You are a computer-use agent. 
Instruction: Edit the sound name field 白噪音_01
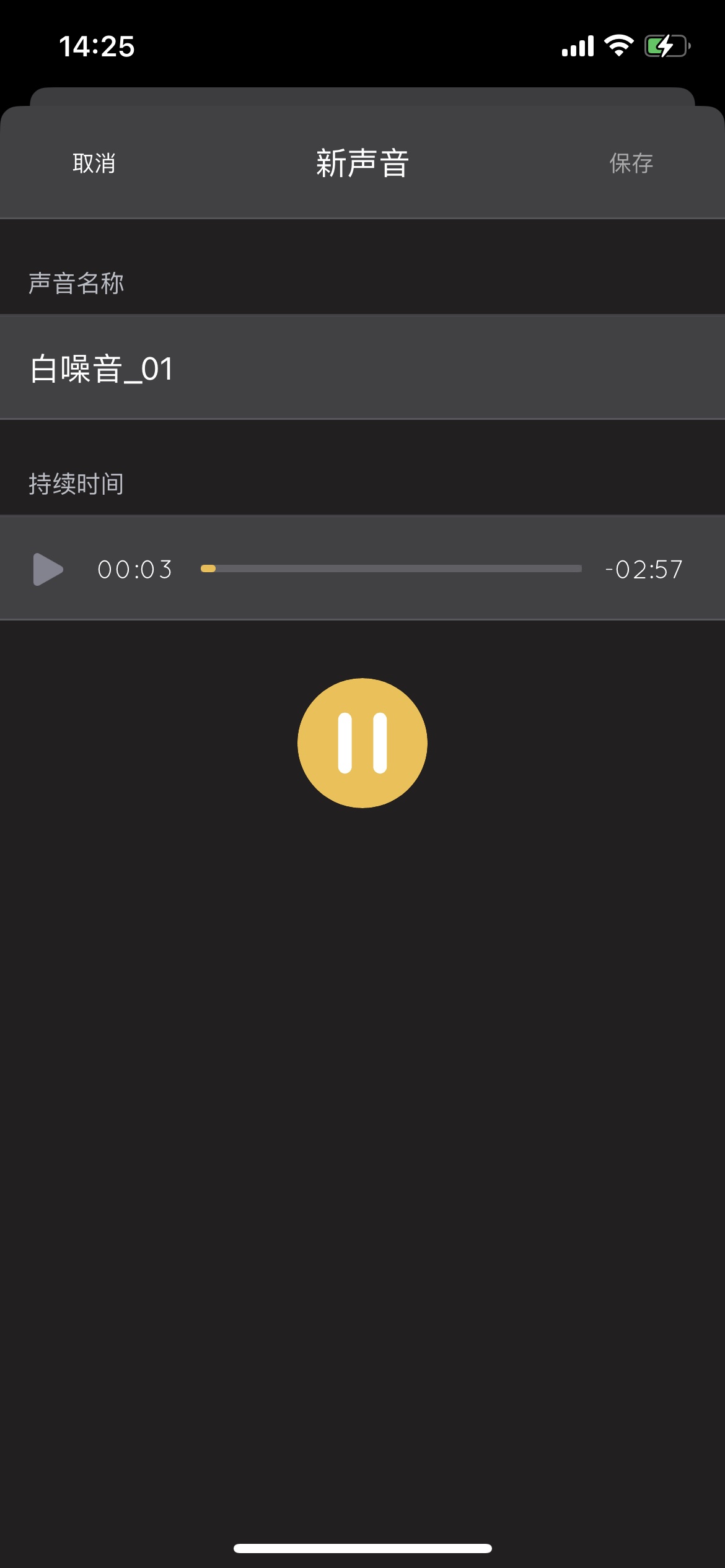click(x=362, y=368)
